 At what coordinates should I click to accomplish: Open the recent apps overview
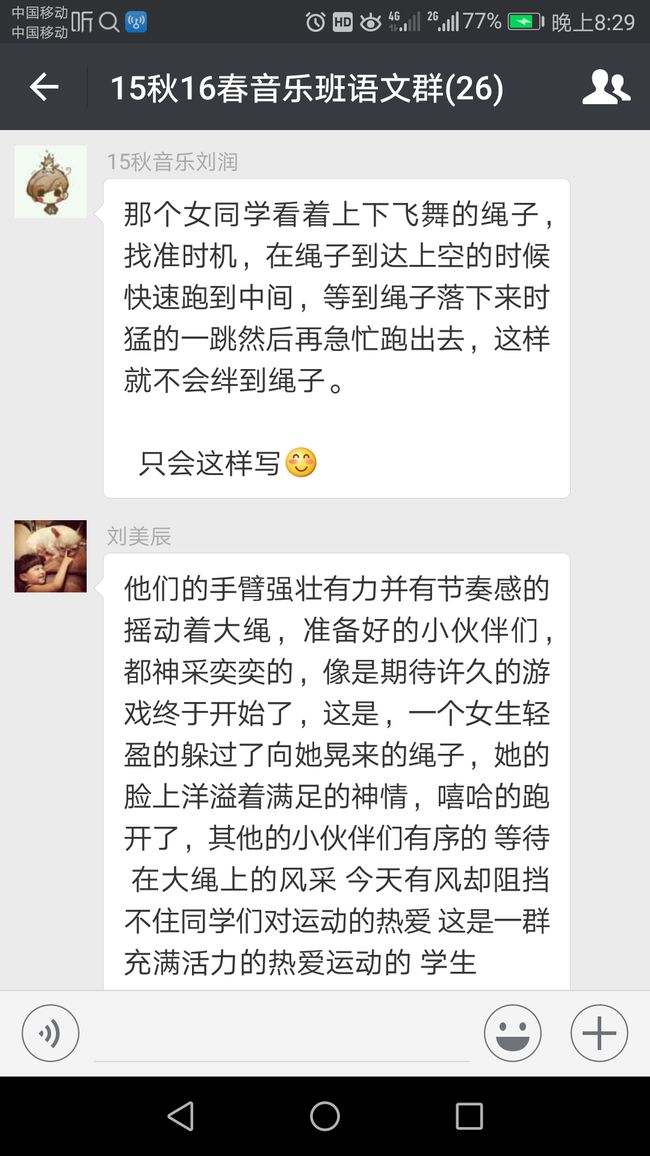[x=469, y=1116]
